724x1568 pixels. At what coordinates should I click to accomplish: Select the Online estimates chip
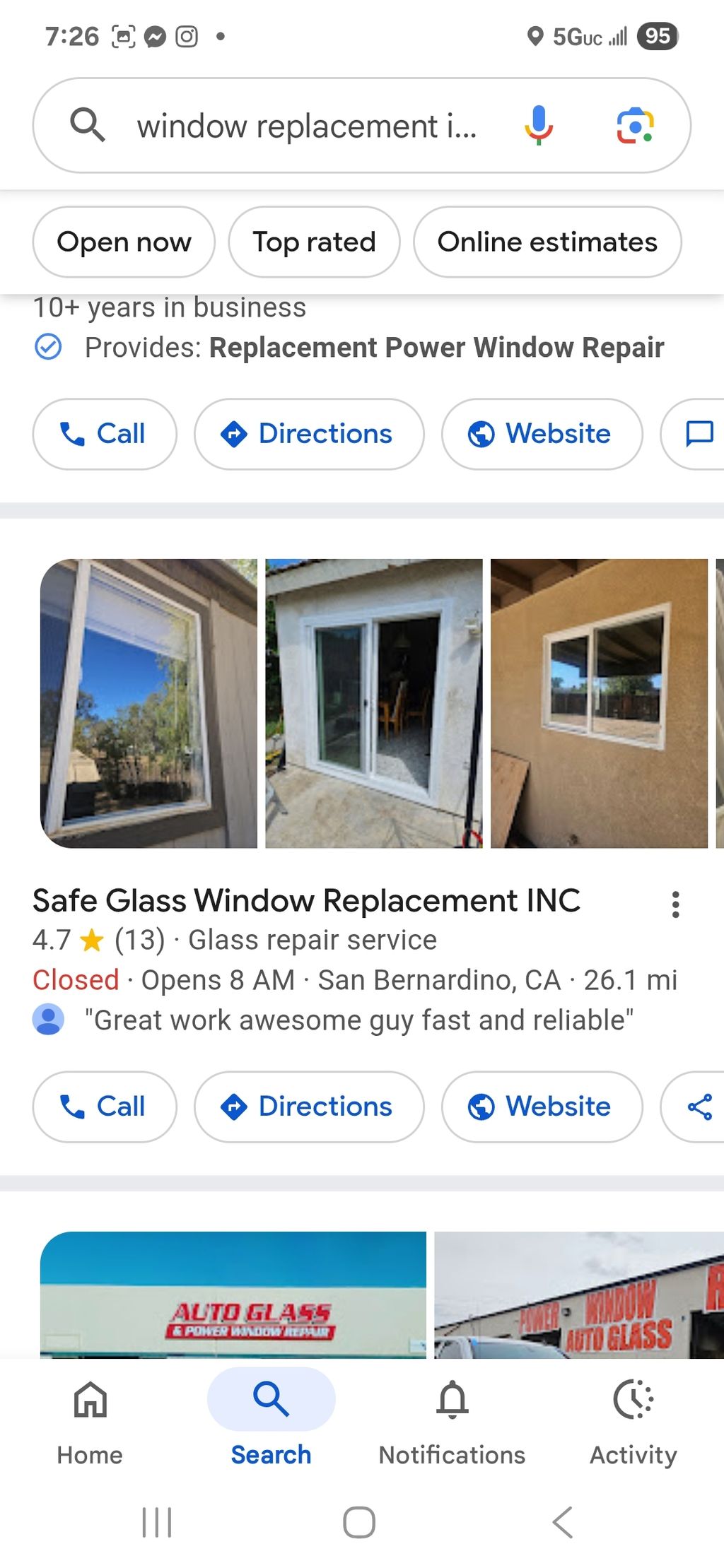point(547,242)
